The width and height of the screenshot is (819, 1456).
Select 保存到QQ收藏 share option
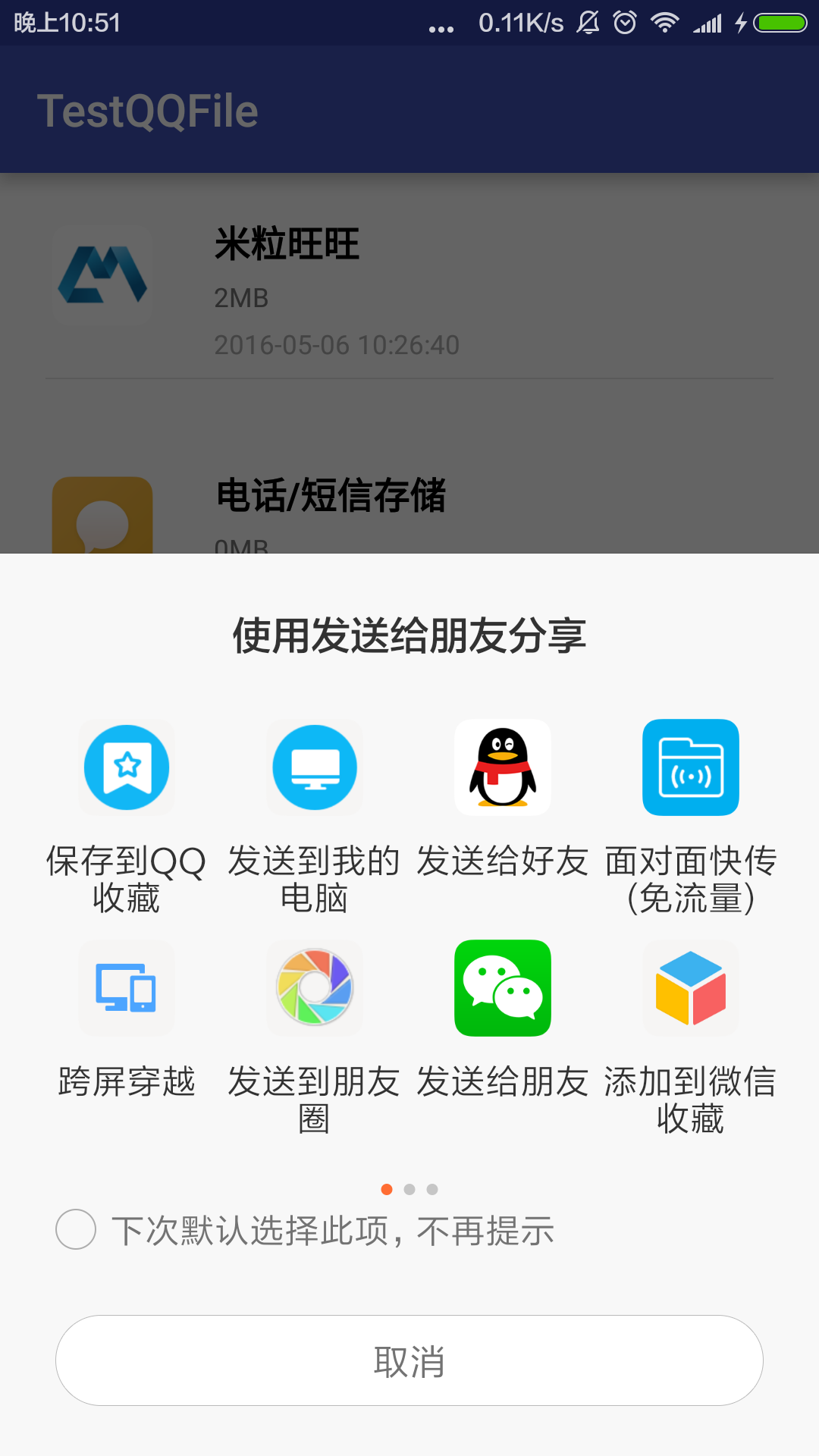click(126, 767)
